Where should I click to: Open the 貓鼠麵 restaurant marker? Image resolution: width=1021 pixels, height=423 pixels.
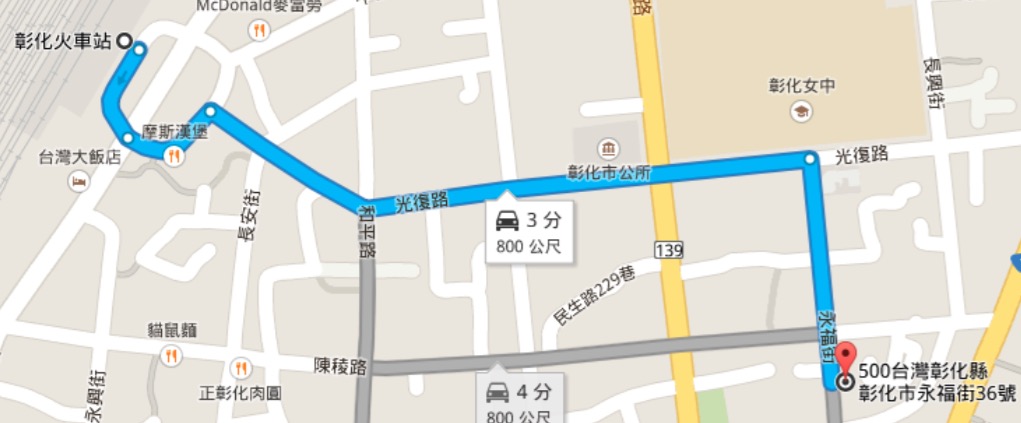click(x=172, y=354)
